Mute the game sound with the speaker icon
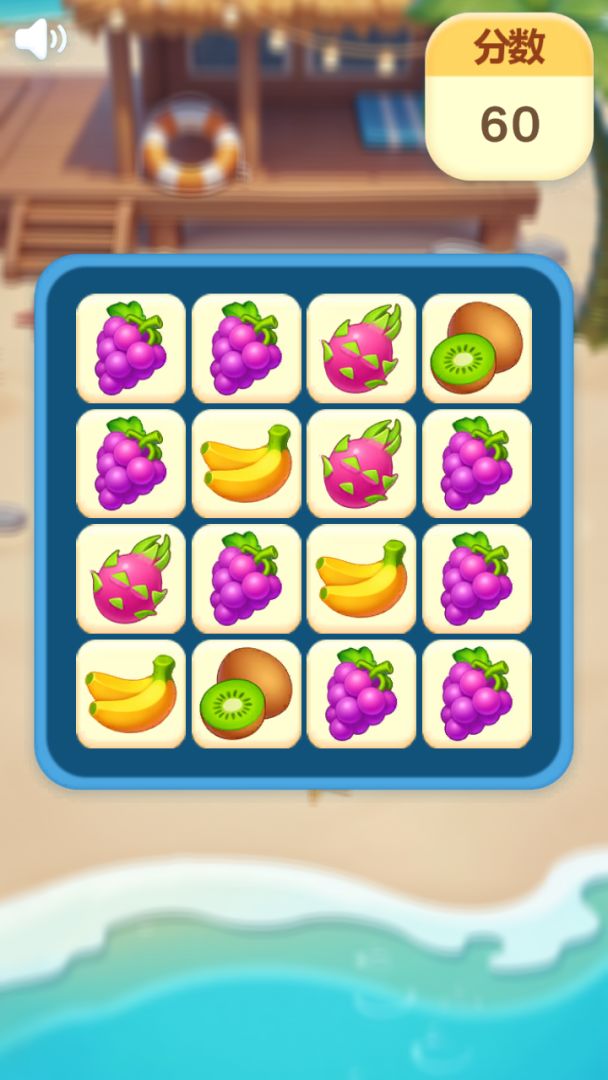The image size is (608, 1080). (x=40, y=40)
